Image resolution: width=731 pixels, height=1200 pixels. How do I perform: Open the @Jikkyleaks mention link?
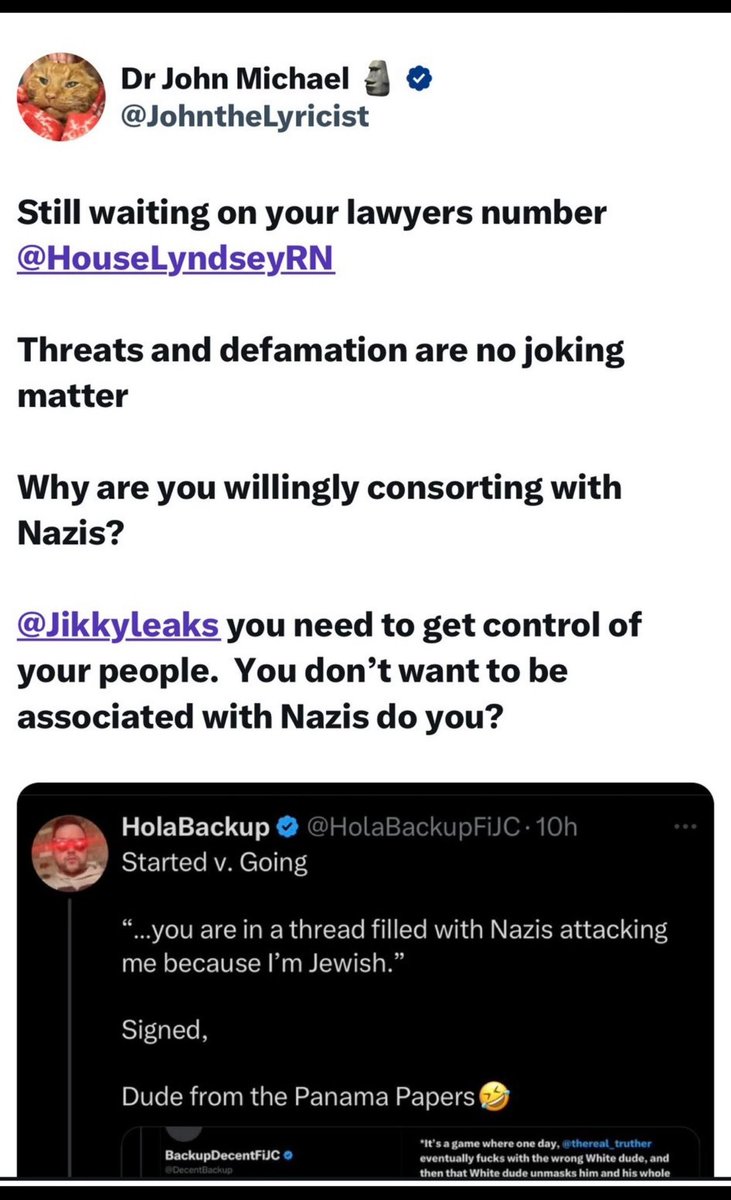pyautogui.click(x=118, y=625)
